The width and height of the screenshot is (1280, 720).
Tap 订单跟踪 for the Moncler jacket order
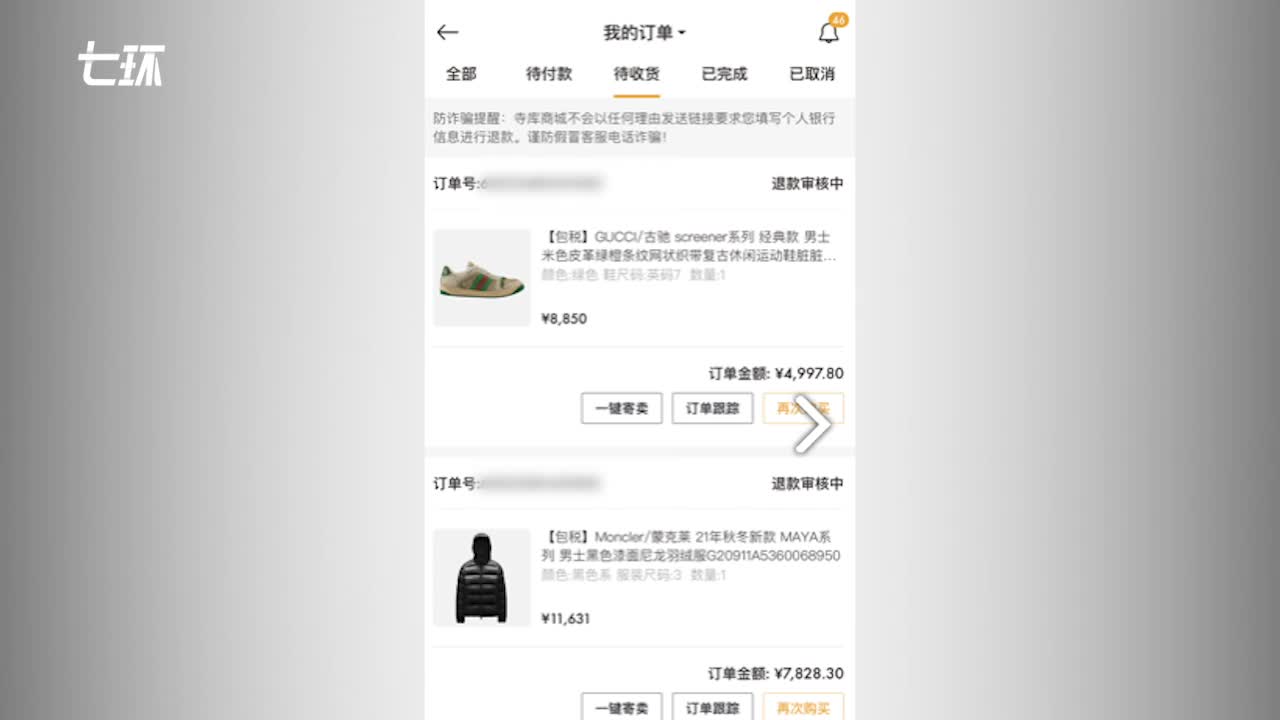pyautogui.click(x=712, y=707)
